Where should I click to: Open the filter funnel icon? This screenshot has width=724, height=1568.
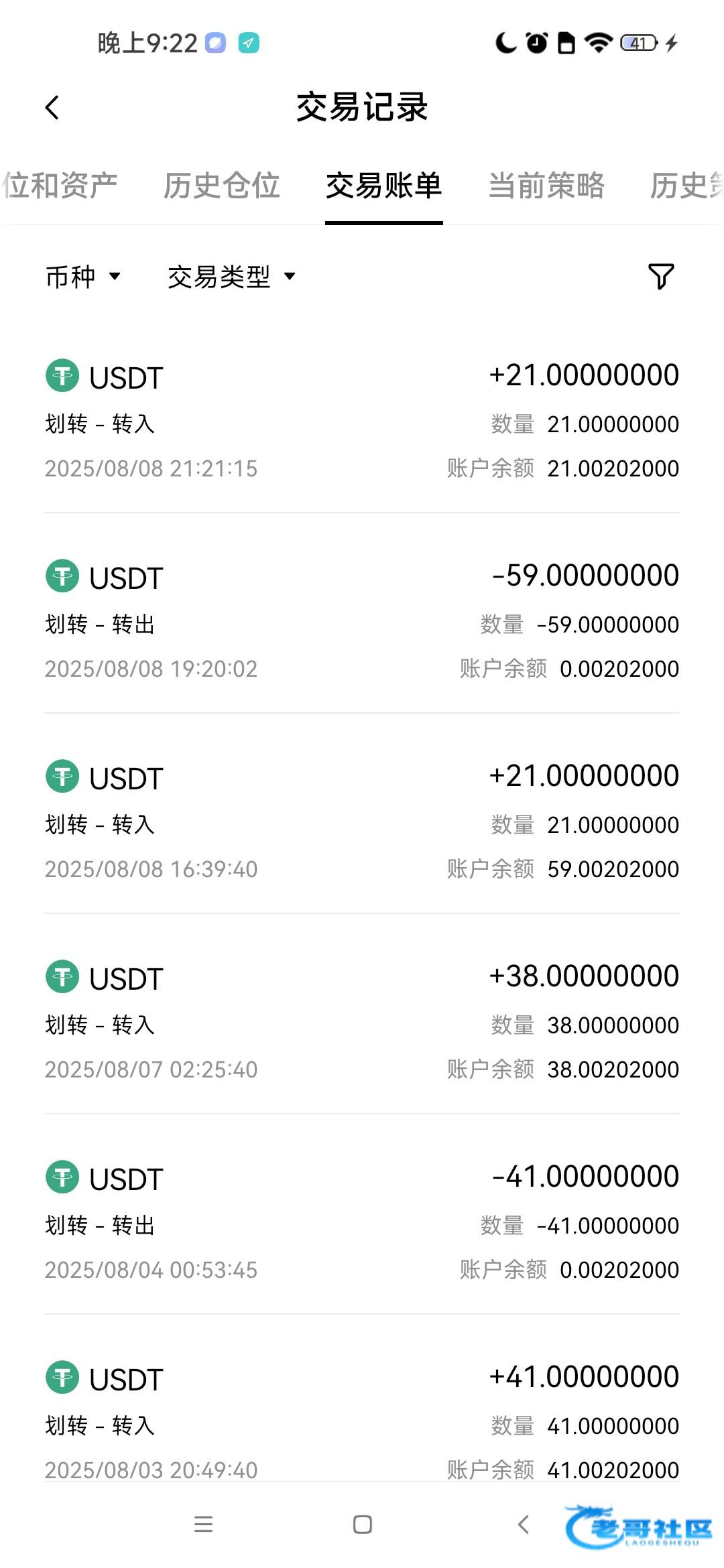(661, 276)
